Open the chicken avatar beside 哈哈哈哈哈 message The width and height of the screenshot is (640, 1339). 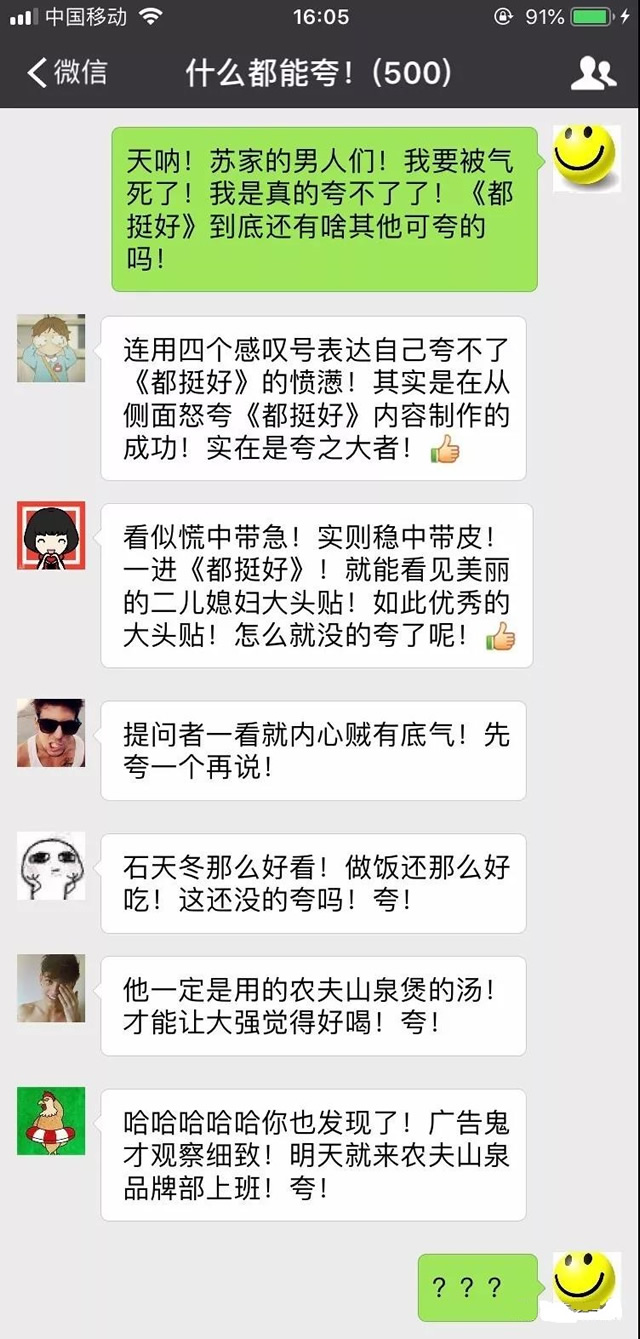pyautogui.click(x=51, y=1121)
